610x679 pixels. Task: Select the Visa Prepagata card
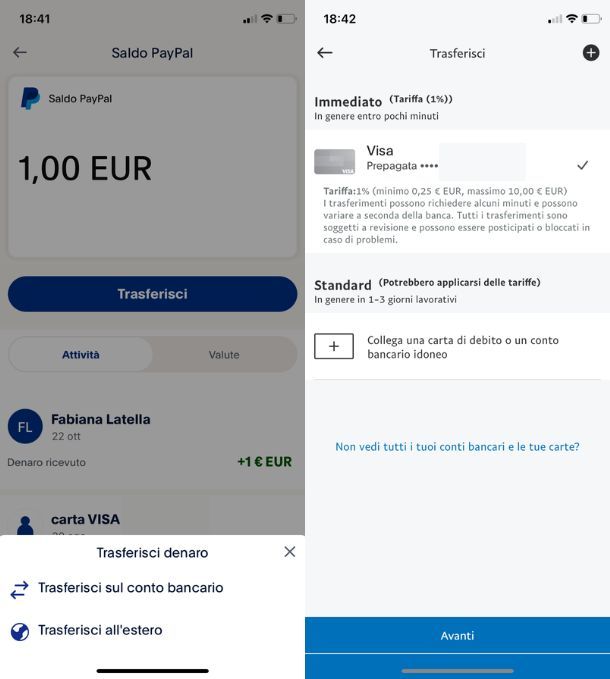pyautogui.click(x=450, y=160)
